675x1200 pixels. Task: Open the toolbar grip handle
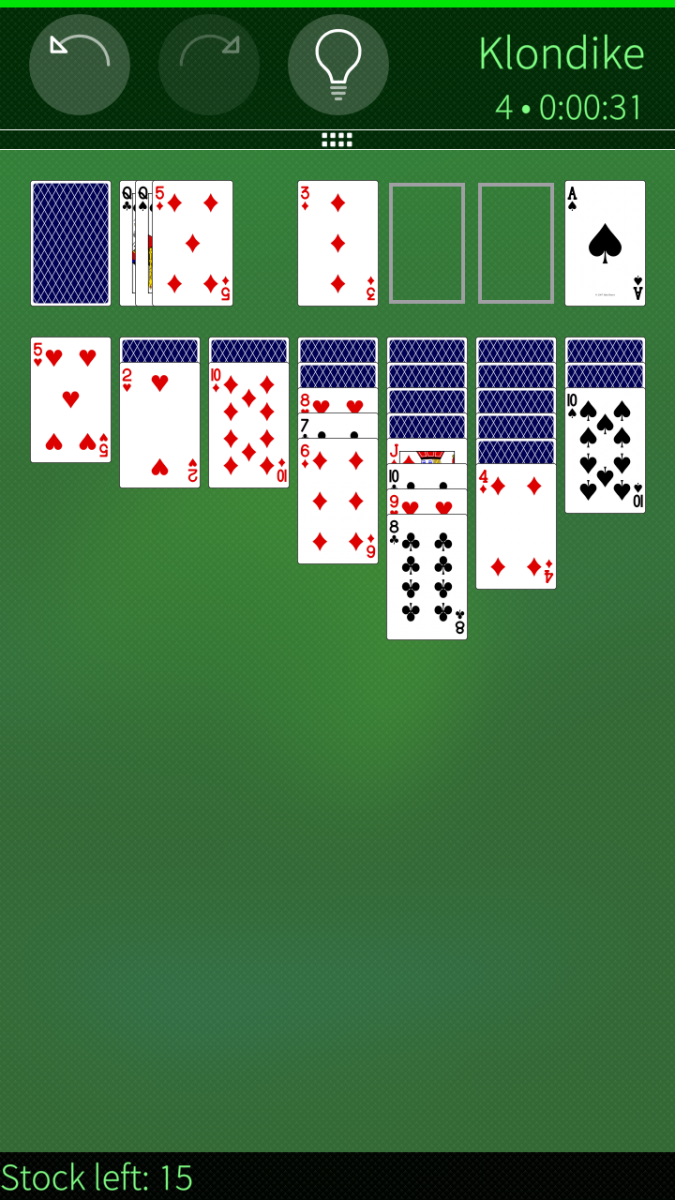pos(337,140)
